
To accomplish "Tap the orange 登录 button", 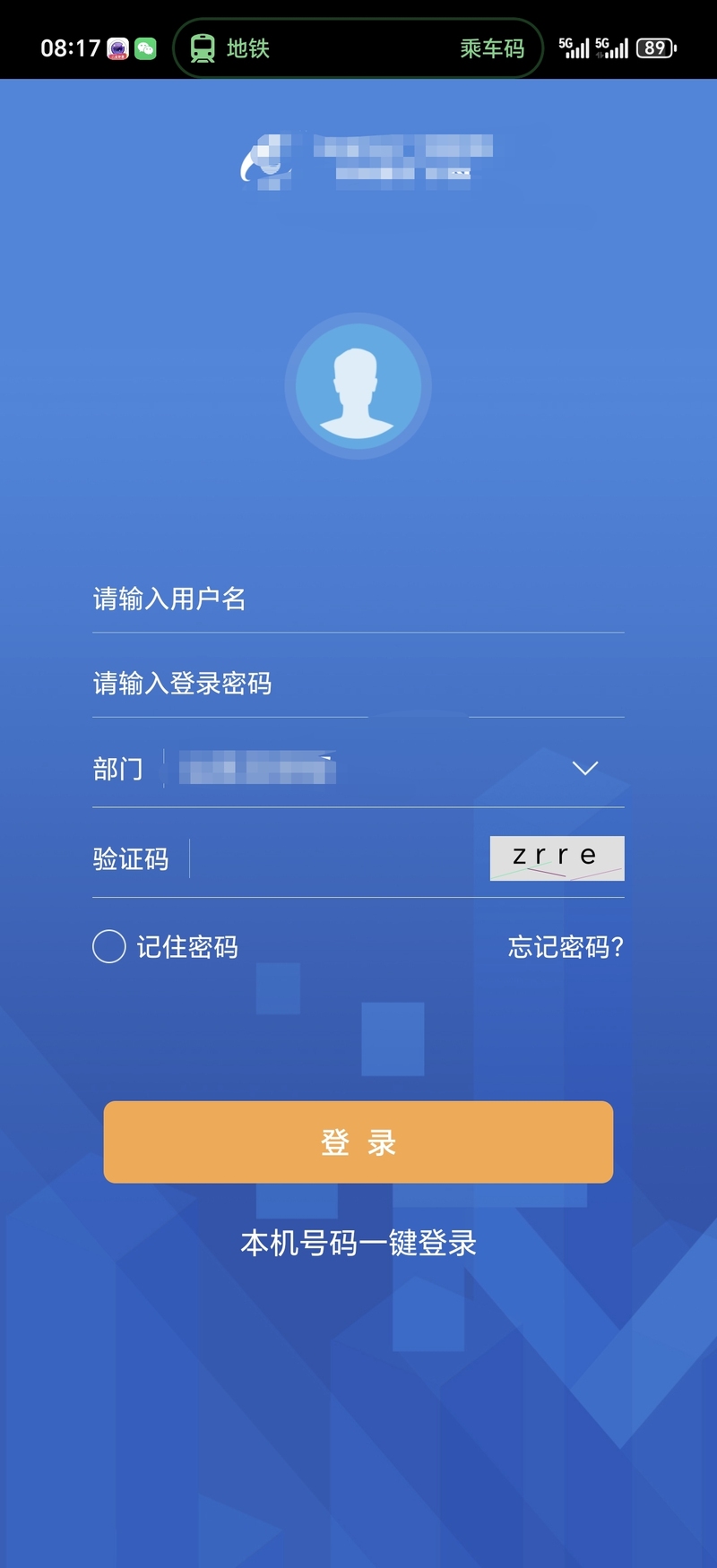I will click(358, 1142).
